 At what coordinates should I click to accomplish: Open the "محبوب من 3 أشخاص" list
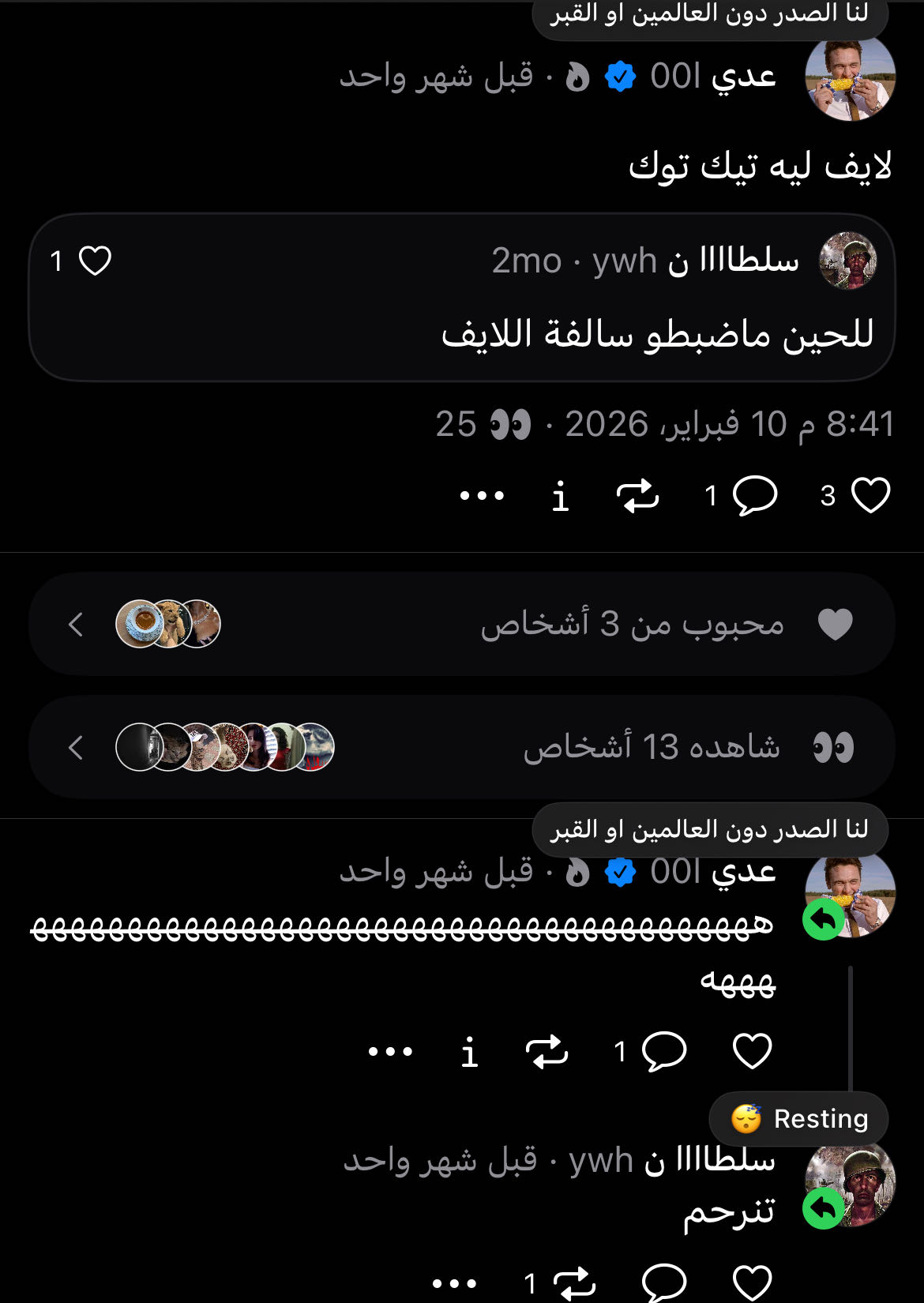coord(462,624)
